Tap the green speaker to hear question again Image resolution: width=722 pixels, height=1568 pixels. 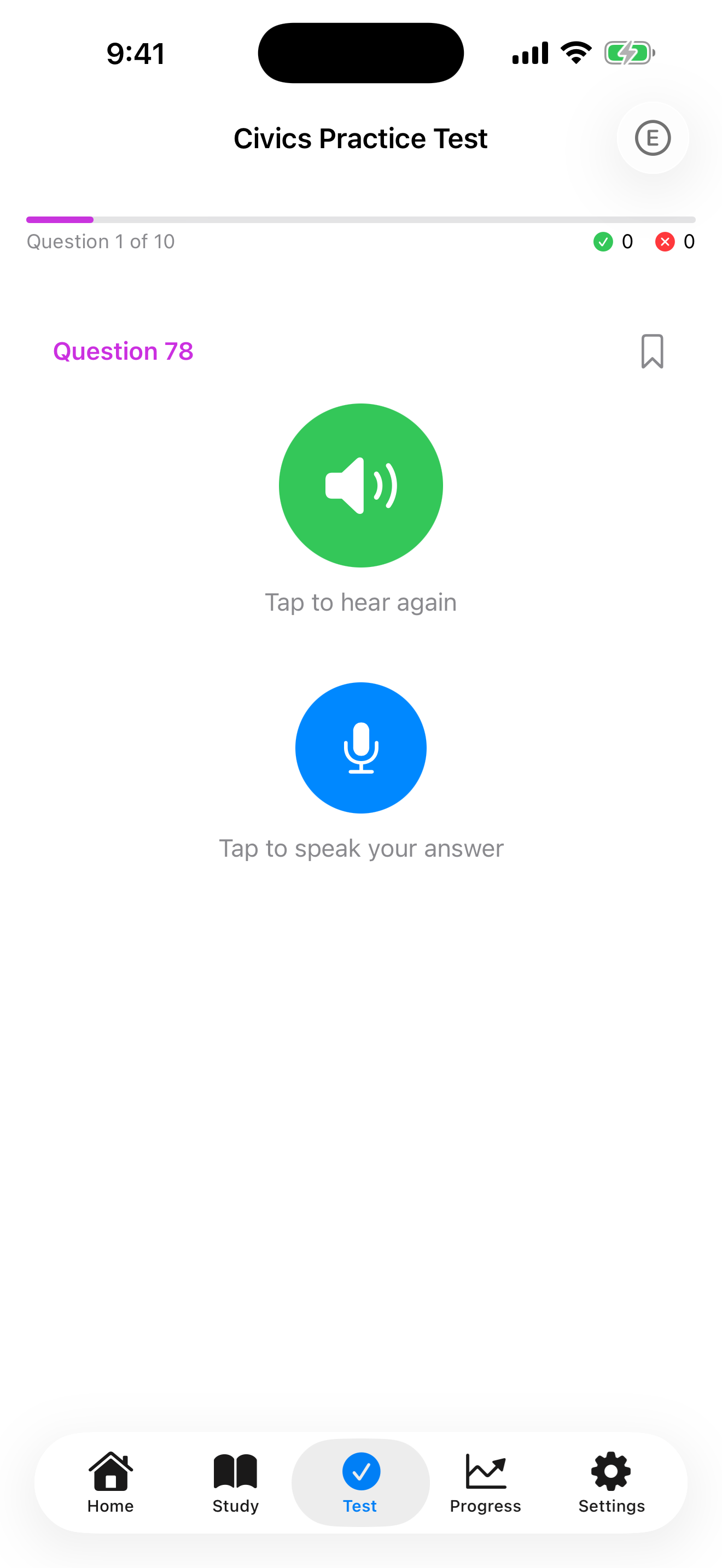tap(360, 484)
